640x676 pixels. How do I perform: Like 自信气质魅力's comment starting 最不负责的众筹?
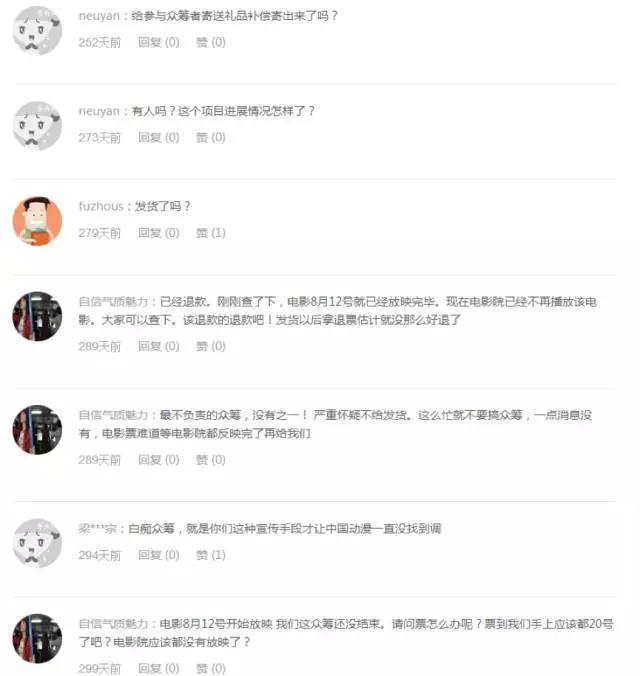pos(211,460)
